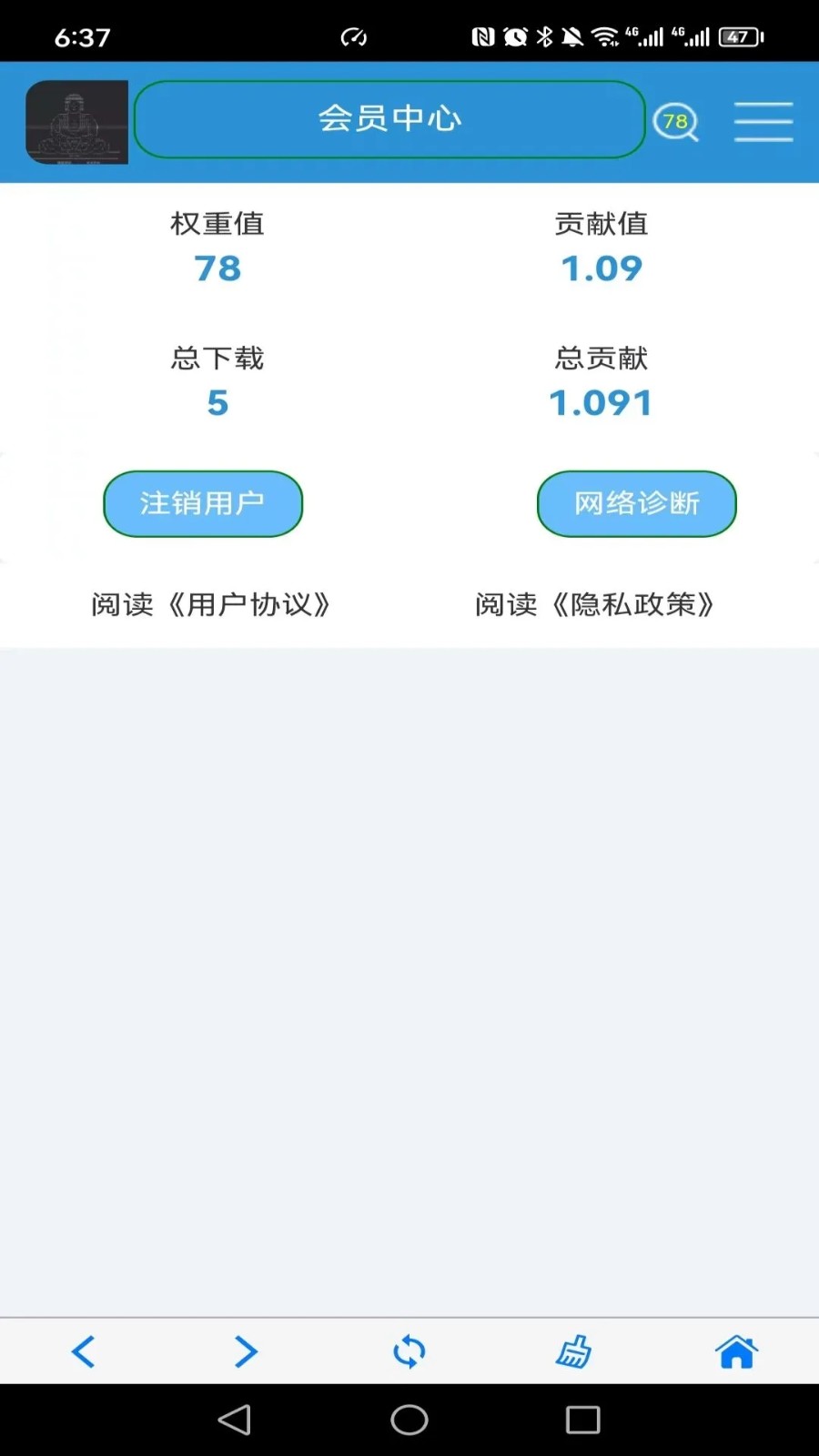Tap the Android back triangle button
Viewport: 819px width, 1456px height.
click(237, 1418)
